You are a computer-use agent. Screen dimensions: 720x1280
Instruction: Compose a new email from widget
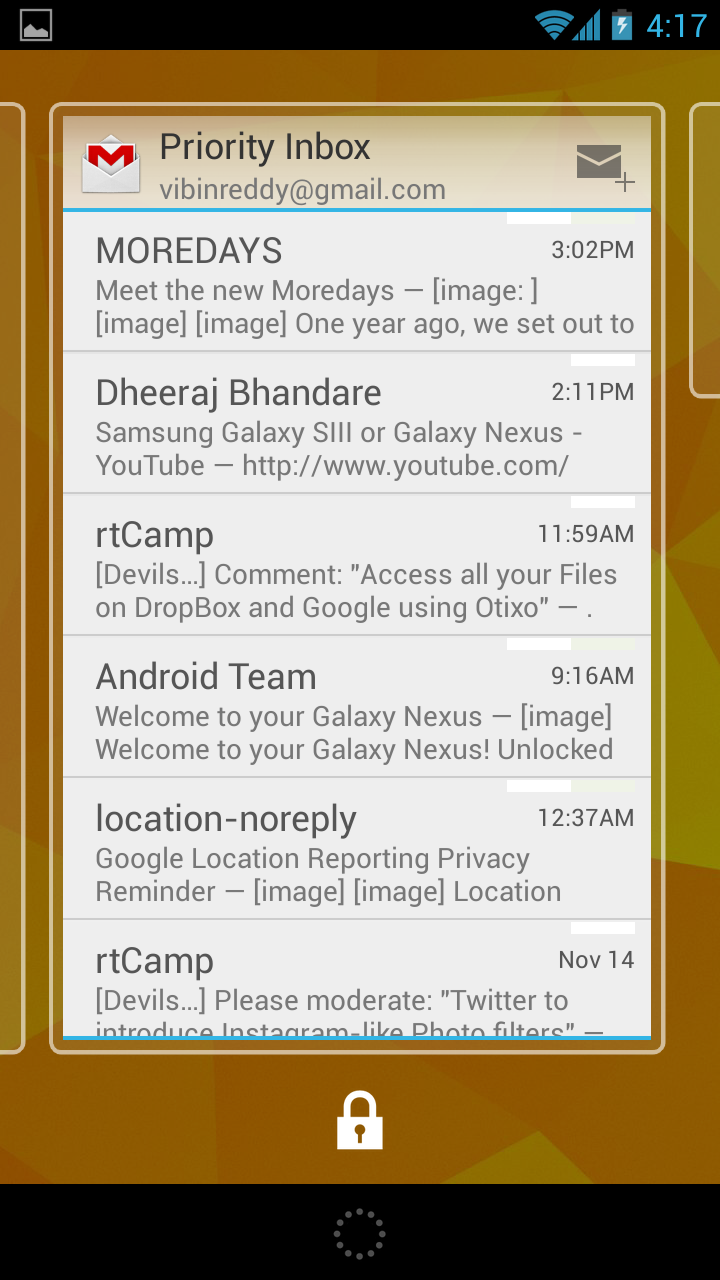[x=605, y=166]
